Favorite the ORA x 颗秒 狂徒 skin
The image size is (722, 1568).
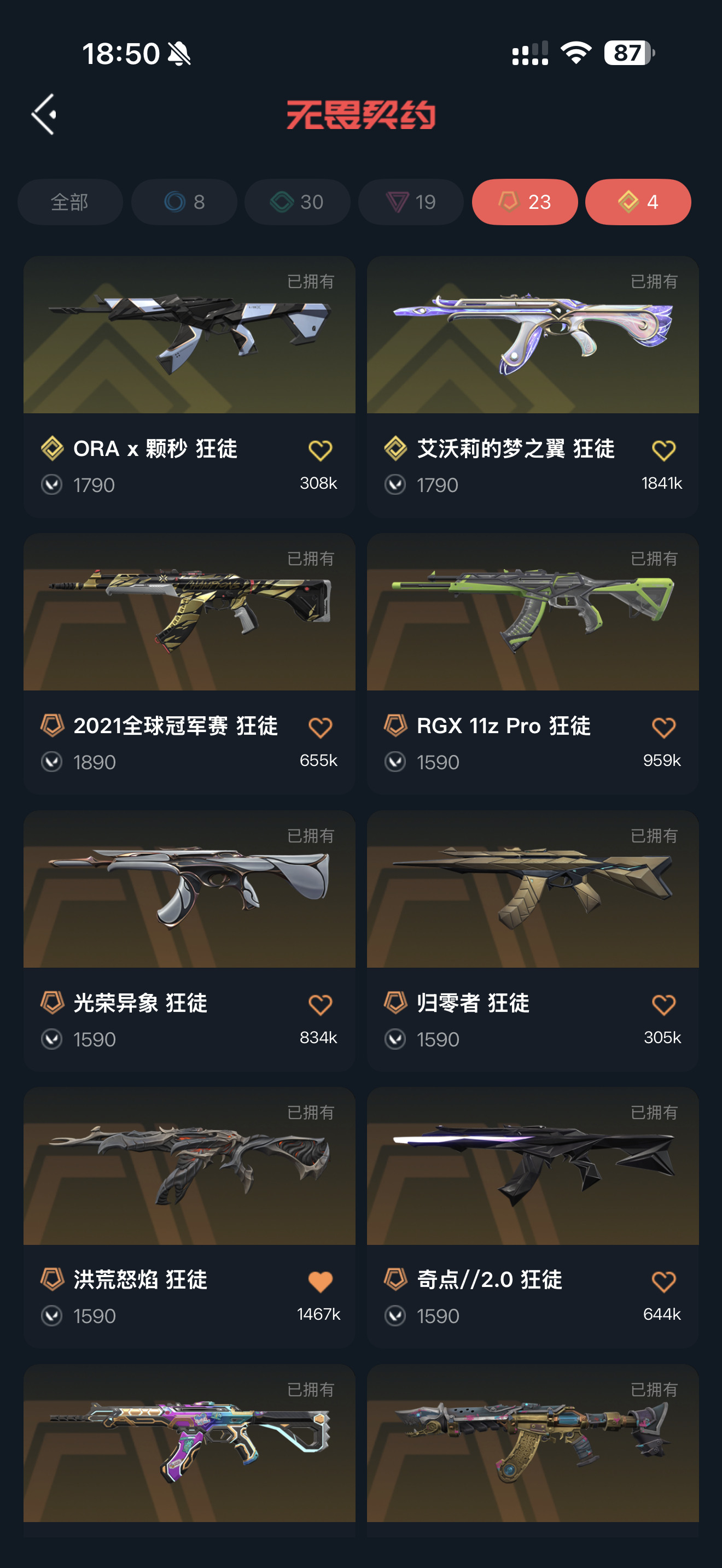click(x=320, y=450)
